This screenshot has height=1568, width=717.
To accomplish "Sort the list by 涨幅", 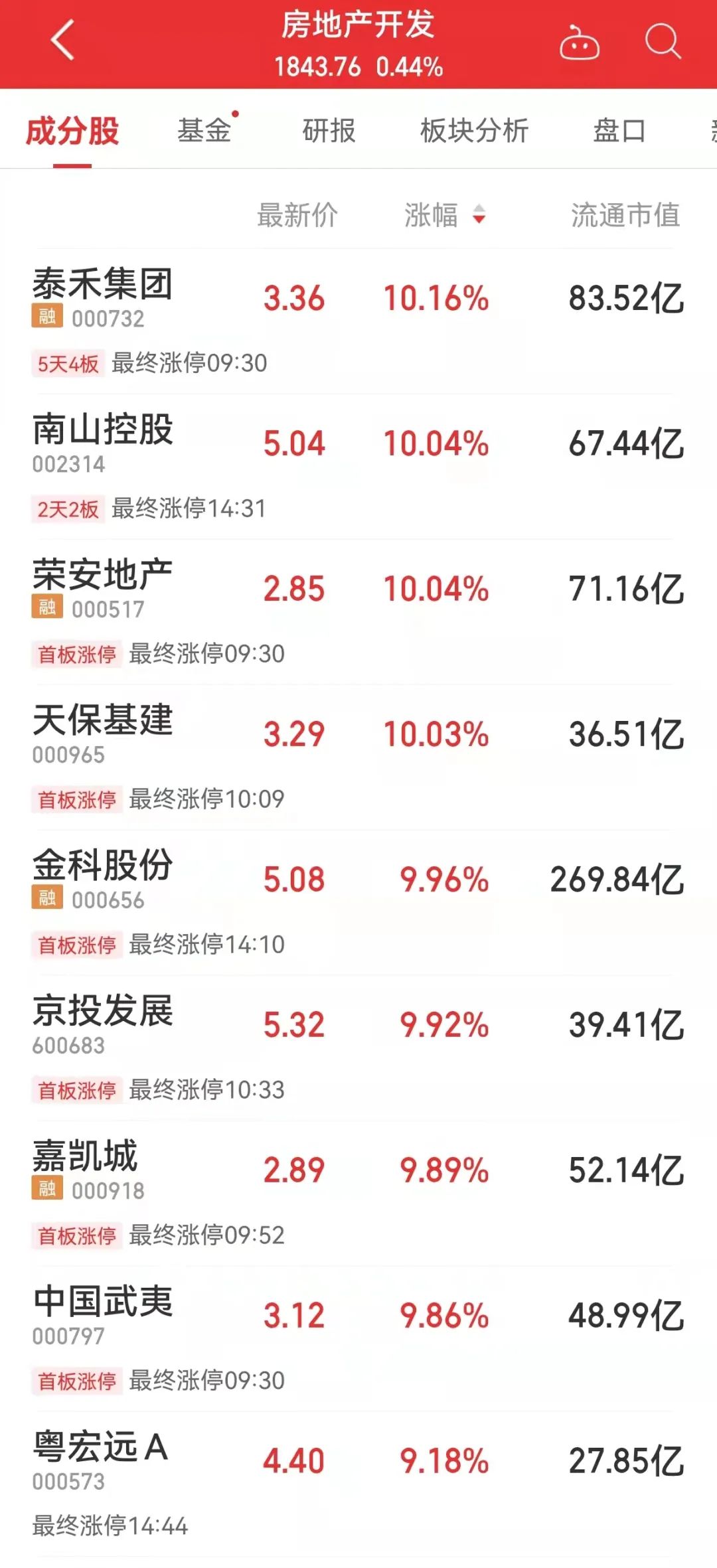I will tap(444, 215).
